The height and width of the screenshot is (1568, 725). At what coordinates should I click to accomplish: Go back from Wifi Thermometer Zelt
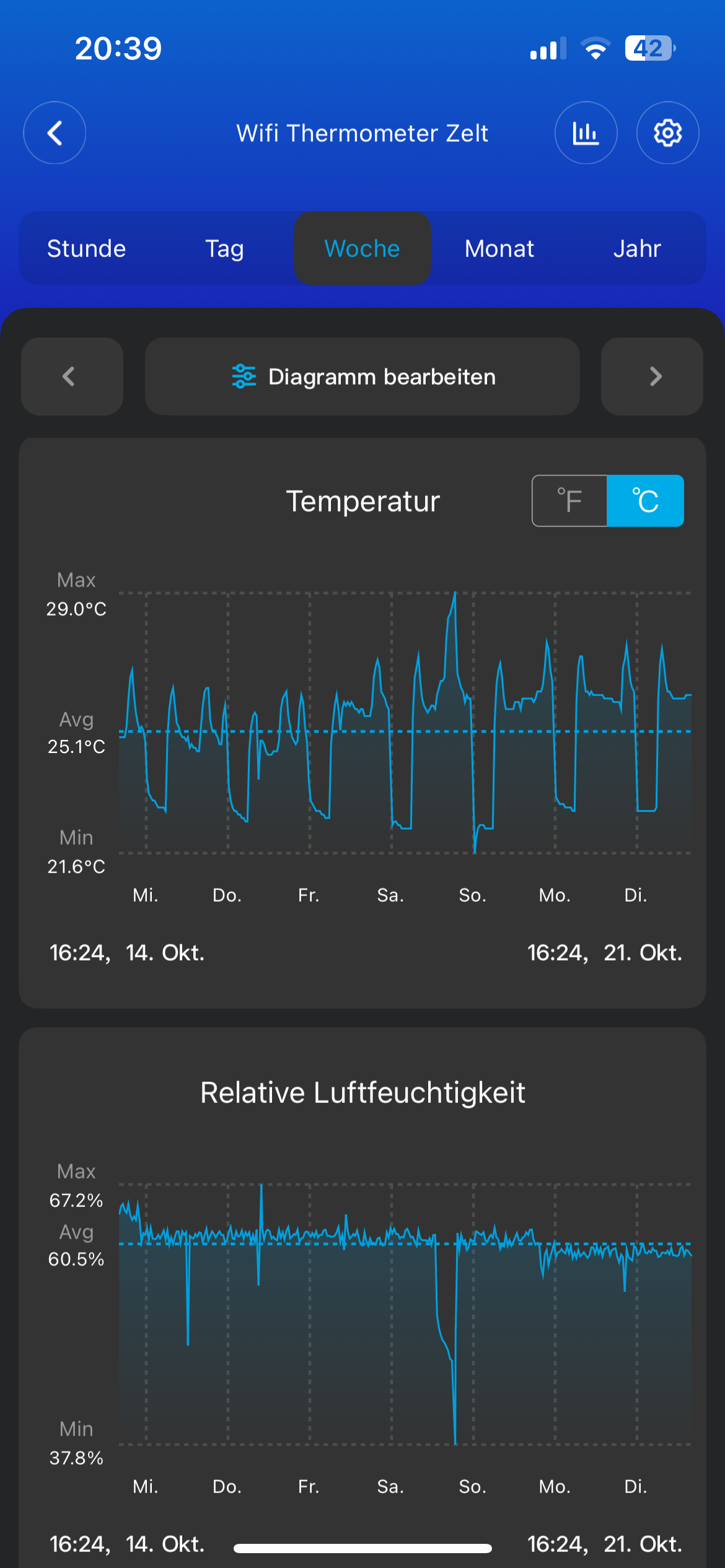coord(55,133)
